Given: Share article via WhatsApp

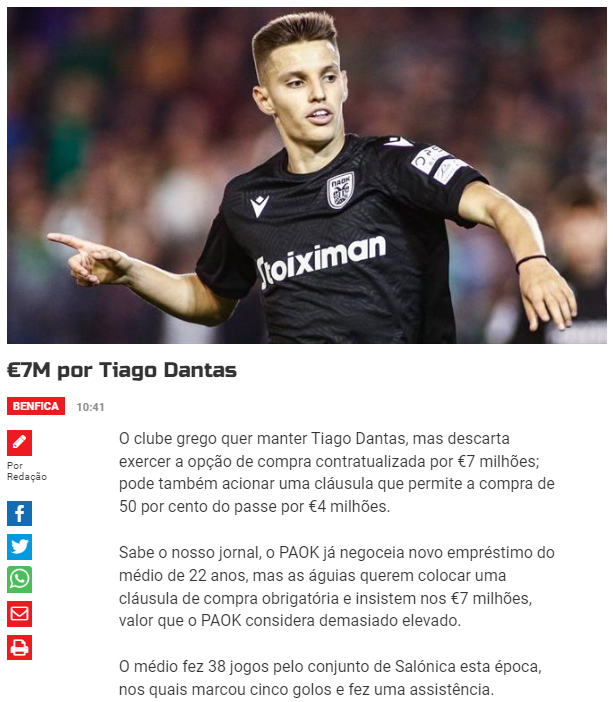Looking at the screenshot, I should [19, 579].
